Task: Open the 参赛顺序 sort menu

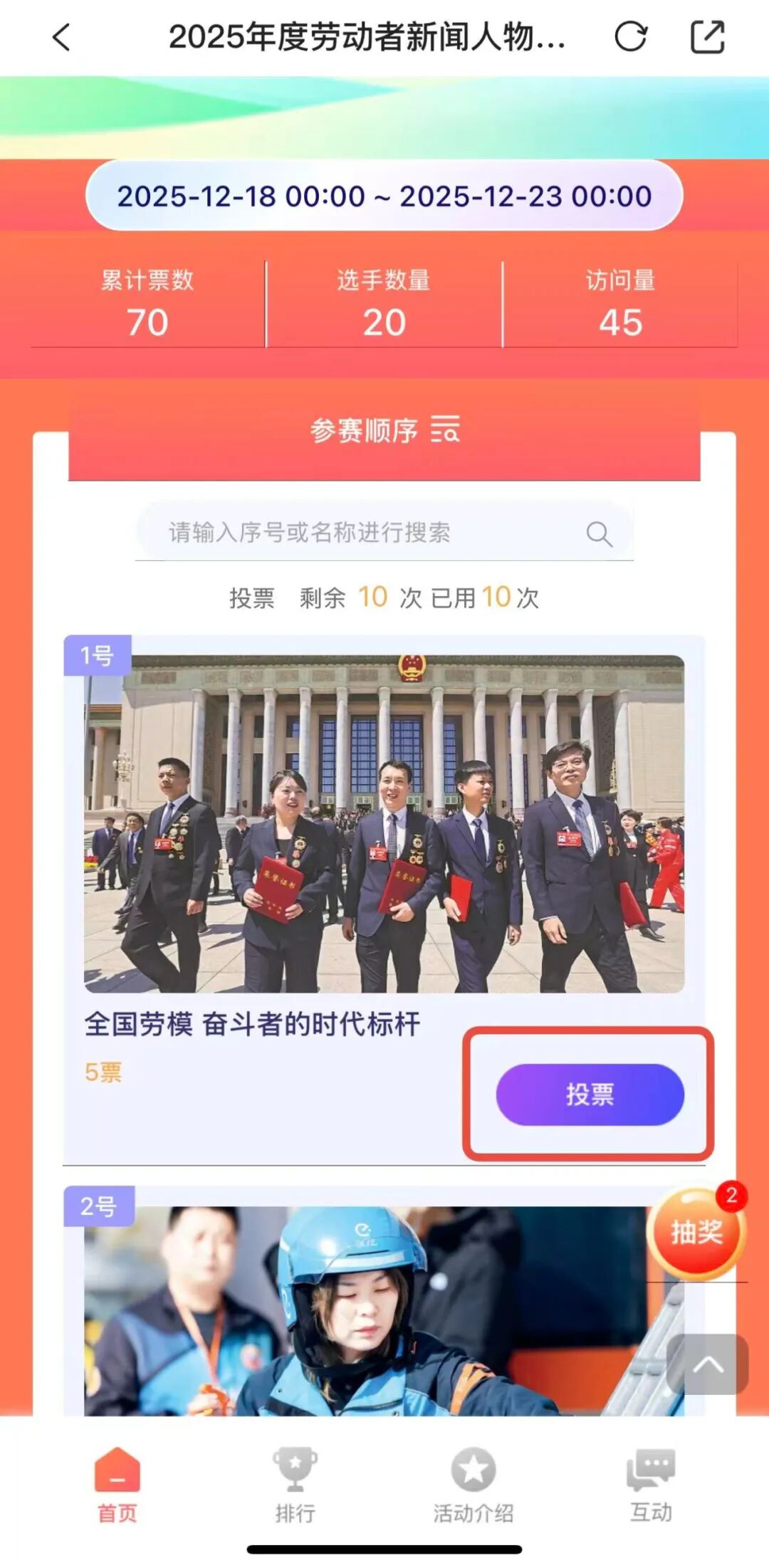Action: (384, 431)
